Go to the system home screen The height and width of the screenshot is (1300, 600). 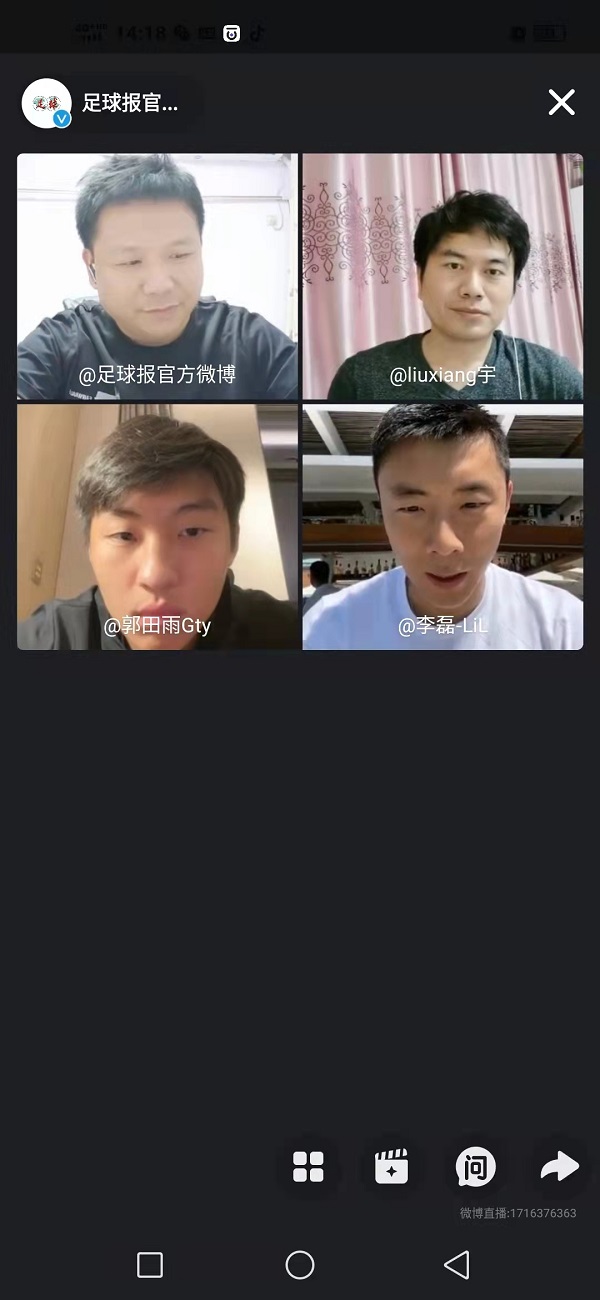(x=300, y=1265)
